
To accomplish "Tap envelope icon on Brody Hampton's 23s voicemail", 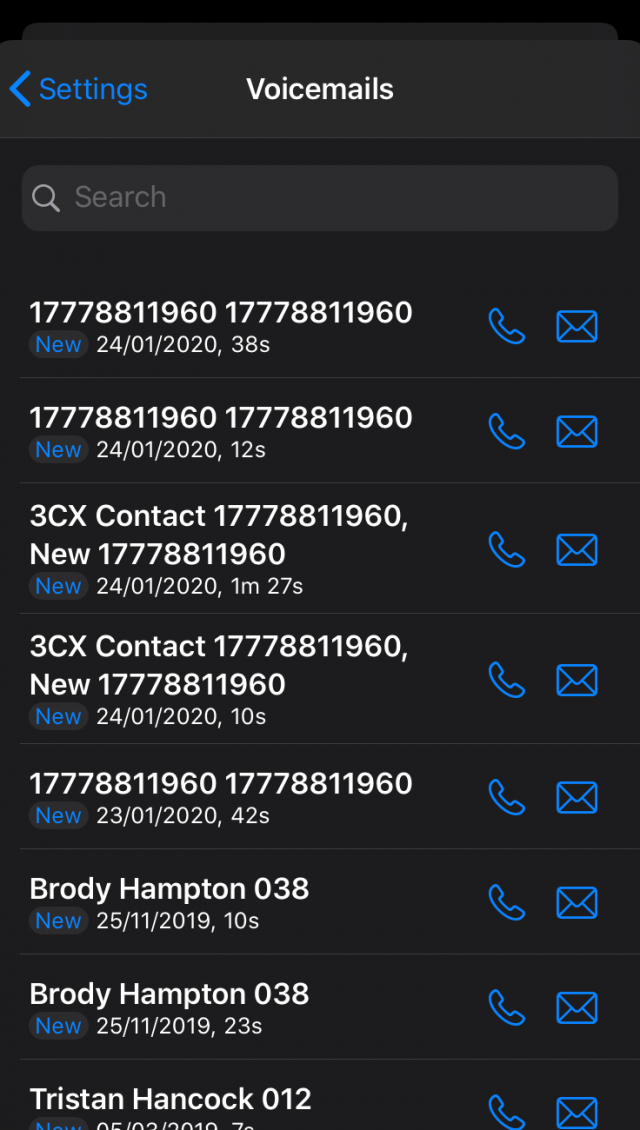I will click(577, 1008).
